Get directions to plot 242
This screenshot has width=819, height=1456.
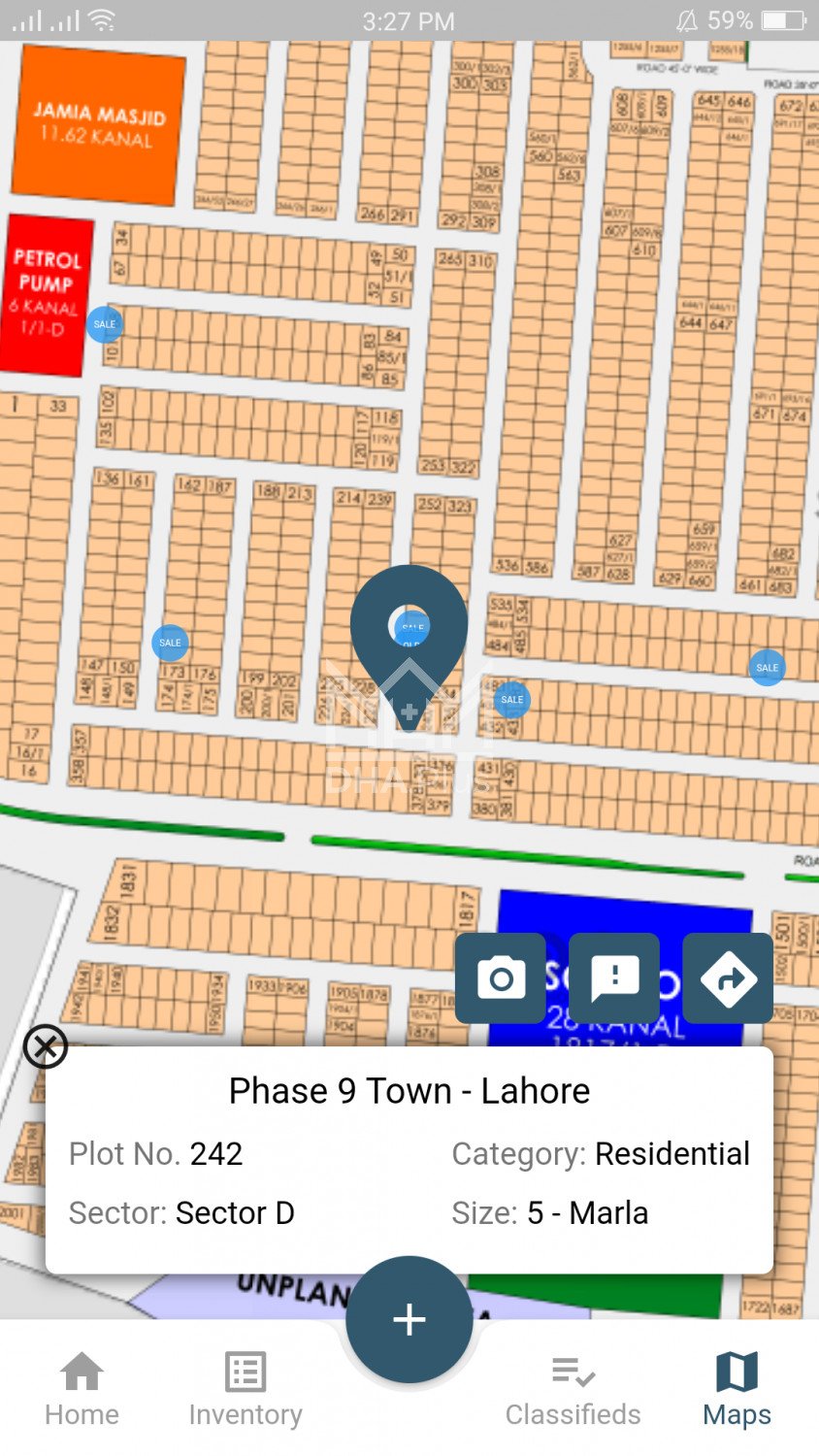[x=728, y=977]
